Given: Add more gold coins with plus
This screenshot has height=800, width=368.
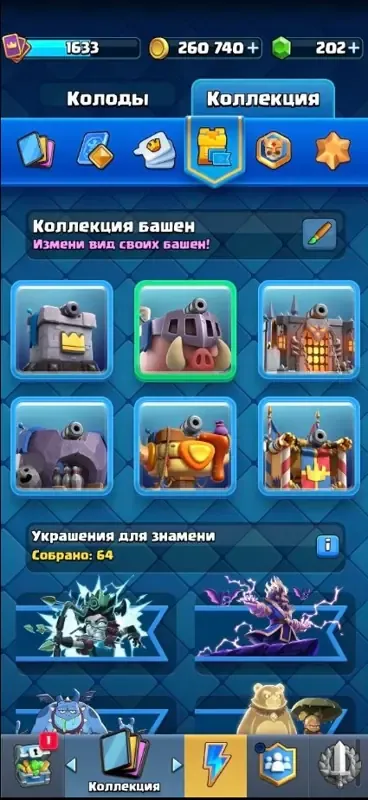Looking at the screenshot, I should pyautogui.click(x=253, y=48).
